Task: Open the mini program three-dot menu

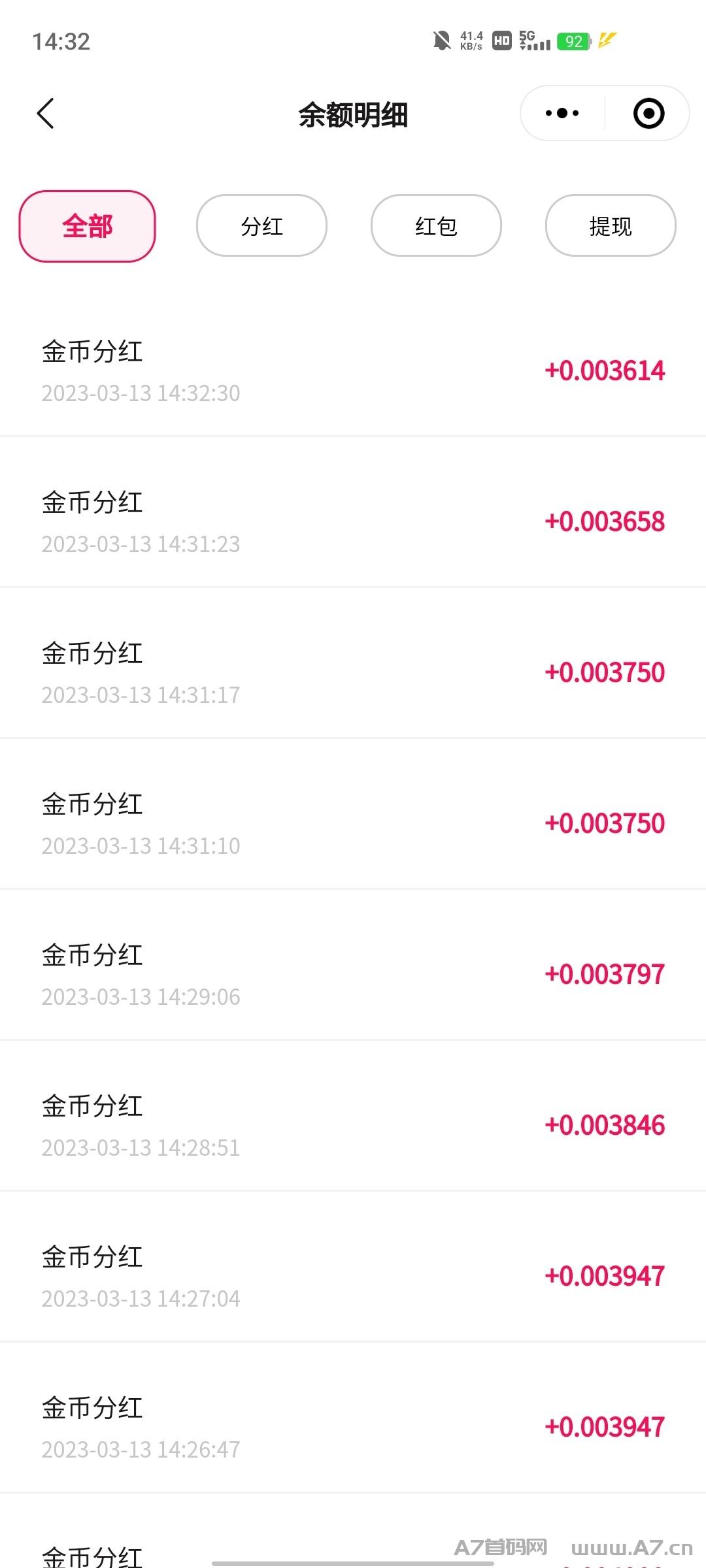Action: (x=562, y=113)
